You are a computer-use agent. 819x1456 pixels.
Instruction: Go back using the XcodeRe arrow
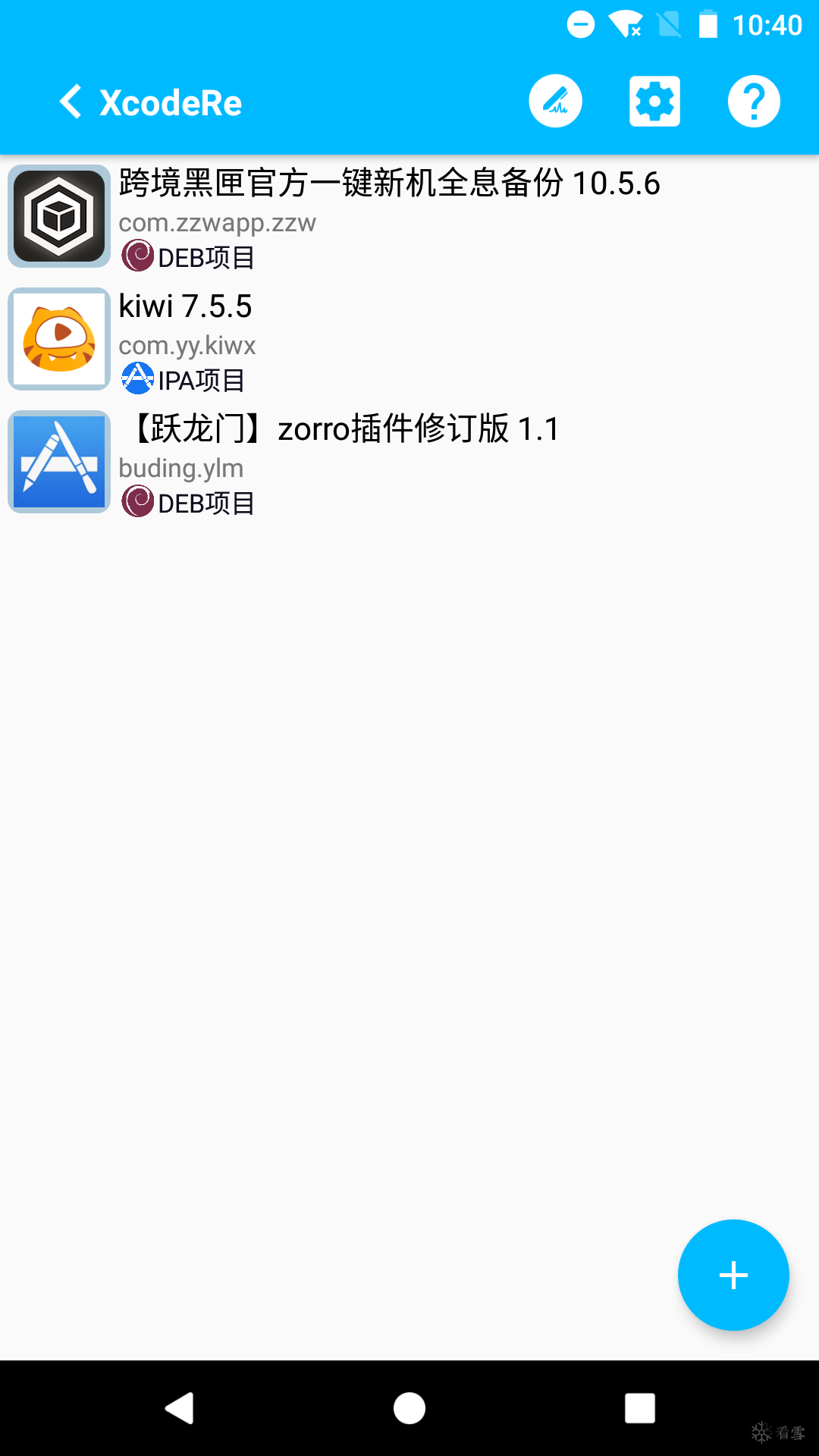coord(71,102)
